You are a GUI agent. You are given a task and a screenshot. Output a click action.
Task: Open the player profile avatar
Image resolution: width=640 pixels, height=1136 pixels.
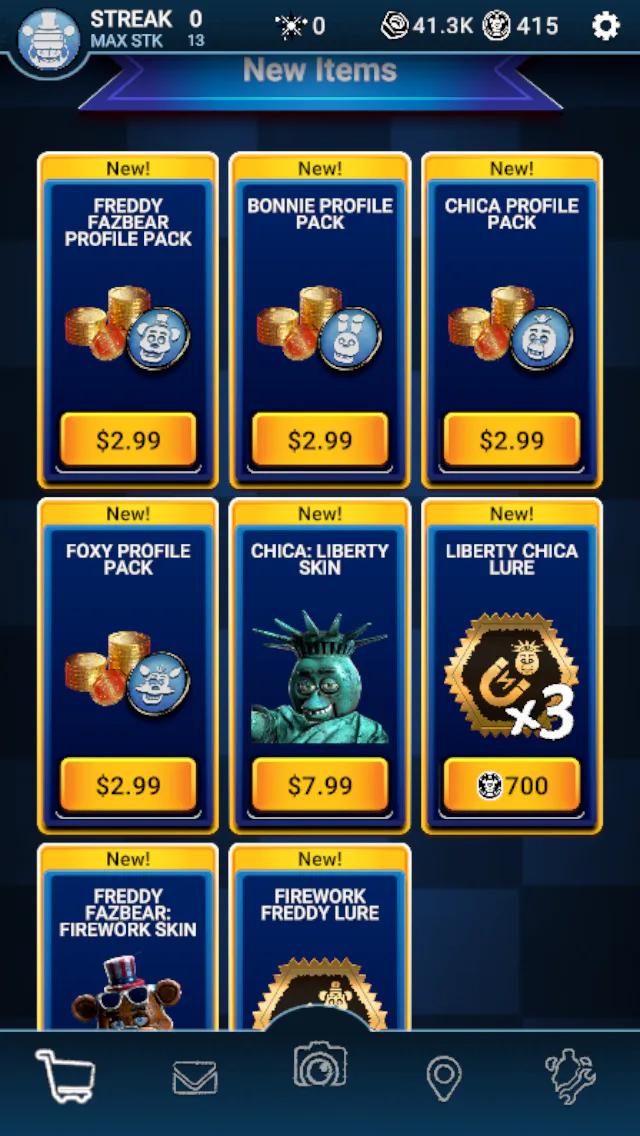[49, 36]
